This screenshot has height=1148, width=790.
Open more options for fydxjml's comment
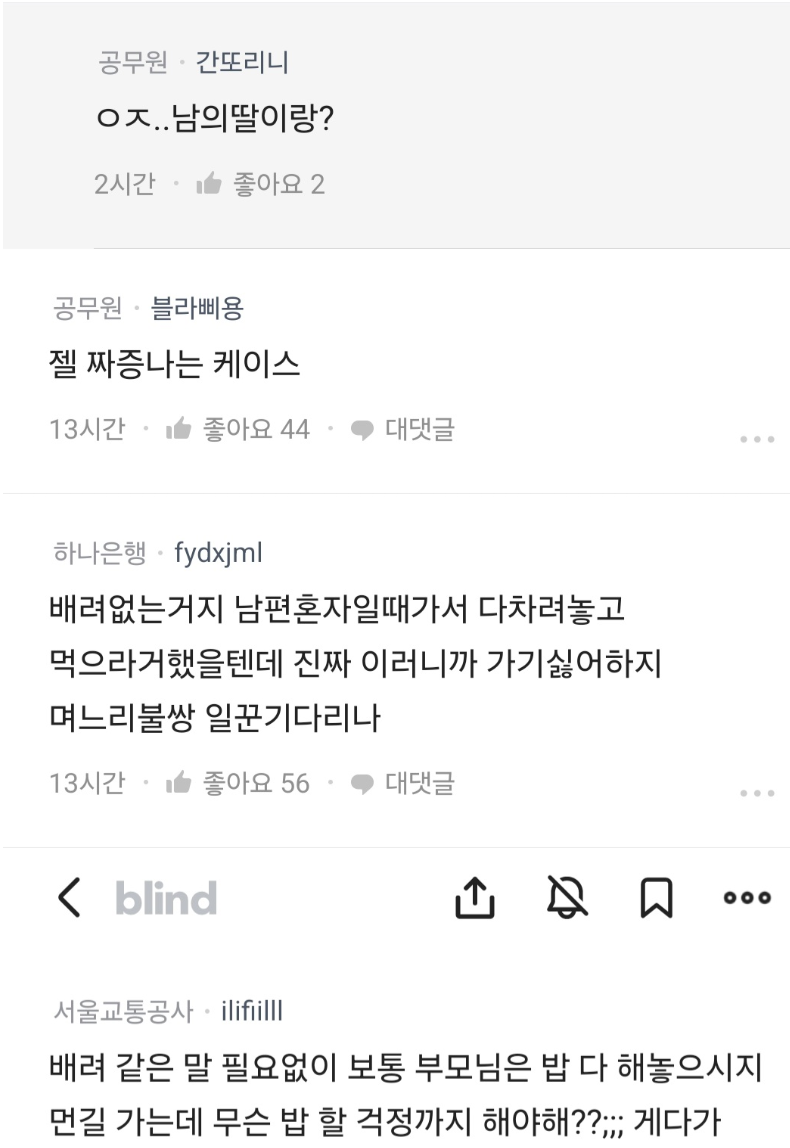tap(757, 793)
